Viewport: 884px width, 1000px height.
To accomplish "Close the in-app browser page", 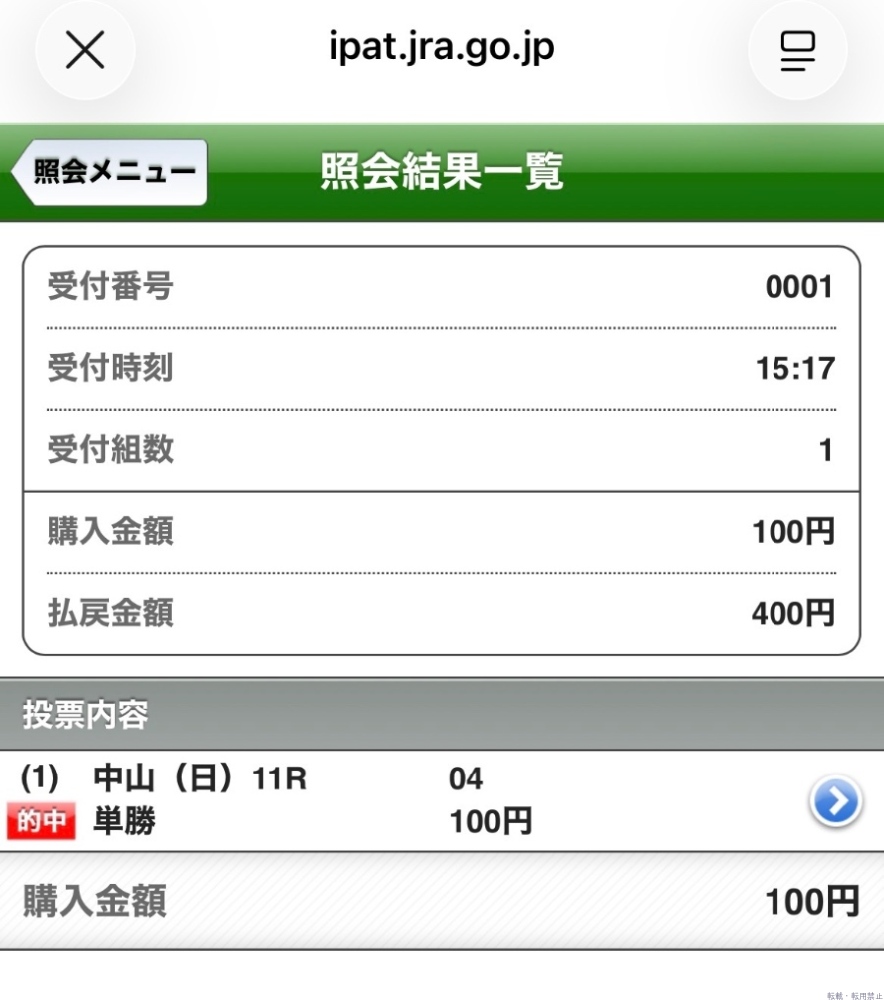I will pyautogui.click(x=85, y=50).
